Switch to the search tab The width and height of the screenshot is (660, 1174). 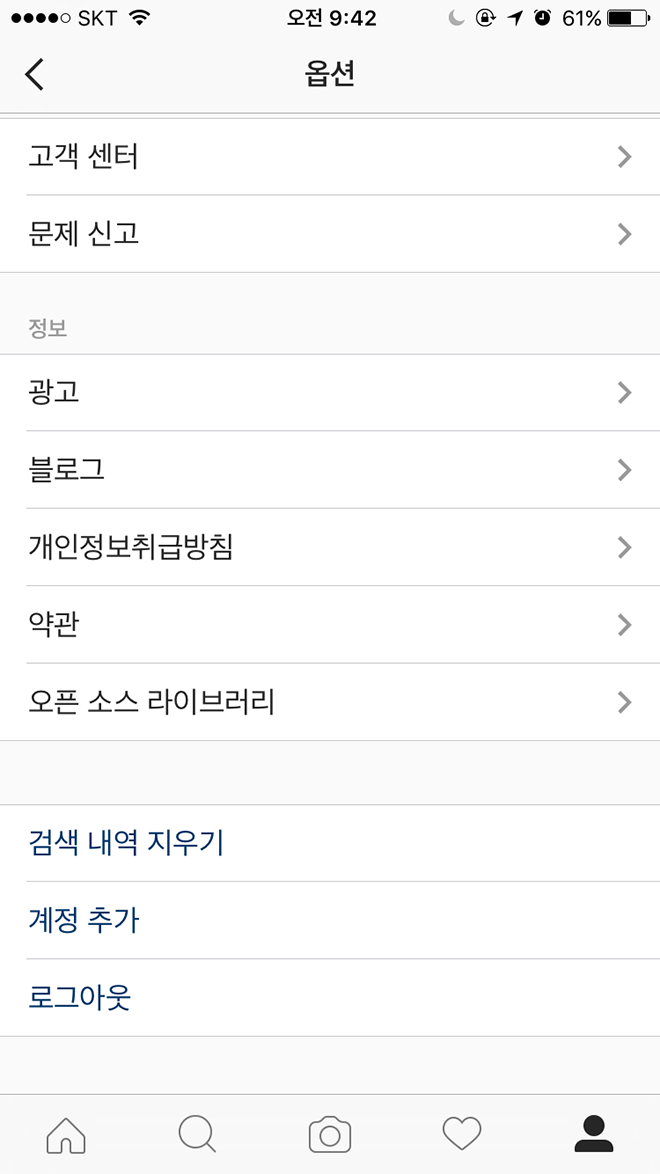pos(198,1134)
